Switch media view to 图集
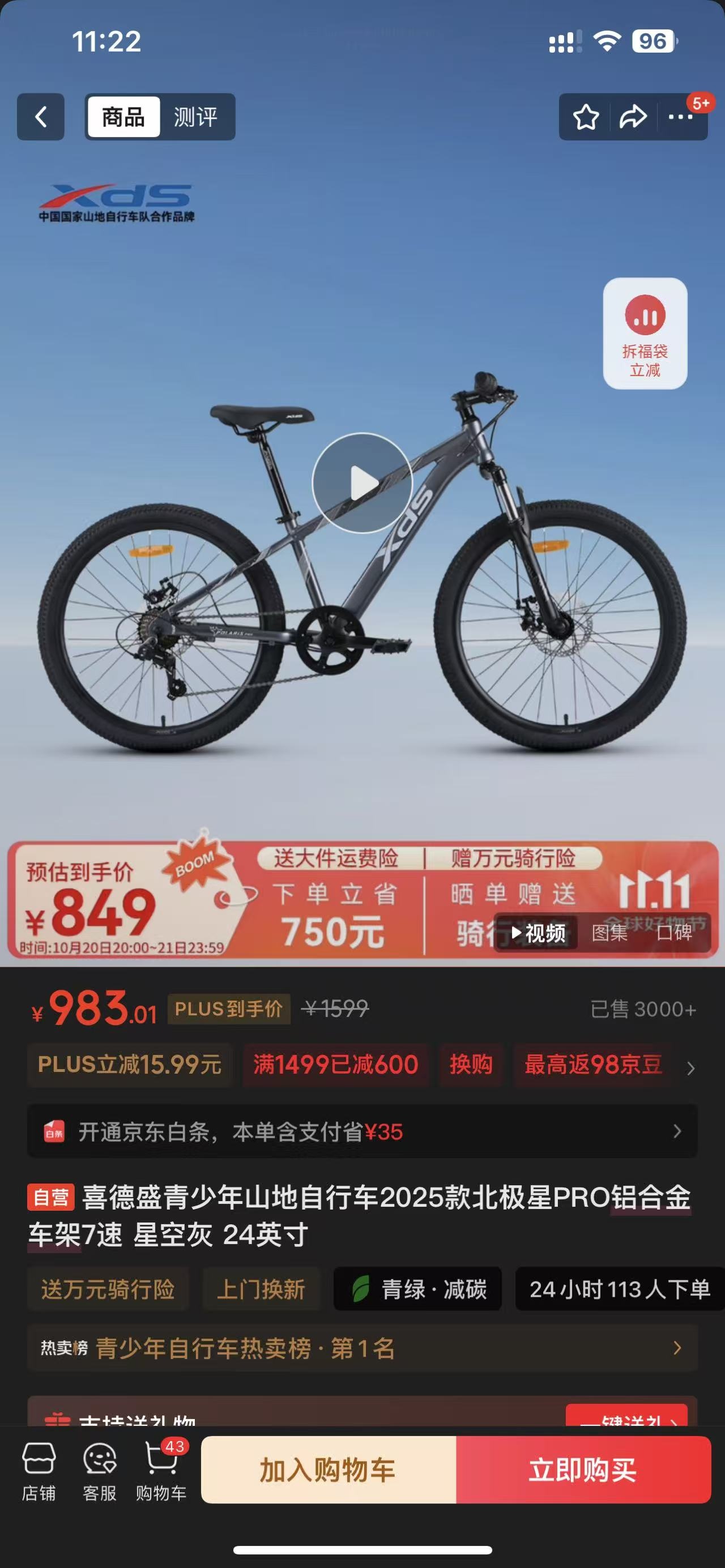This screenshot has width=725, height=1568. [x=609, y=933]
